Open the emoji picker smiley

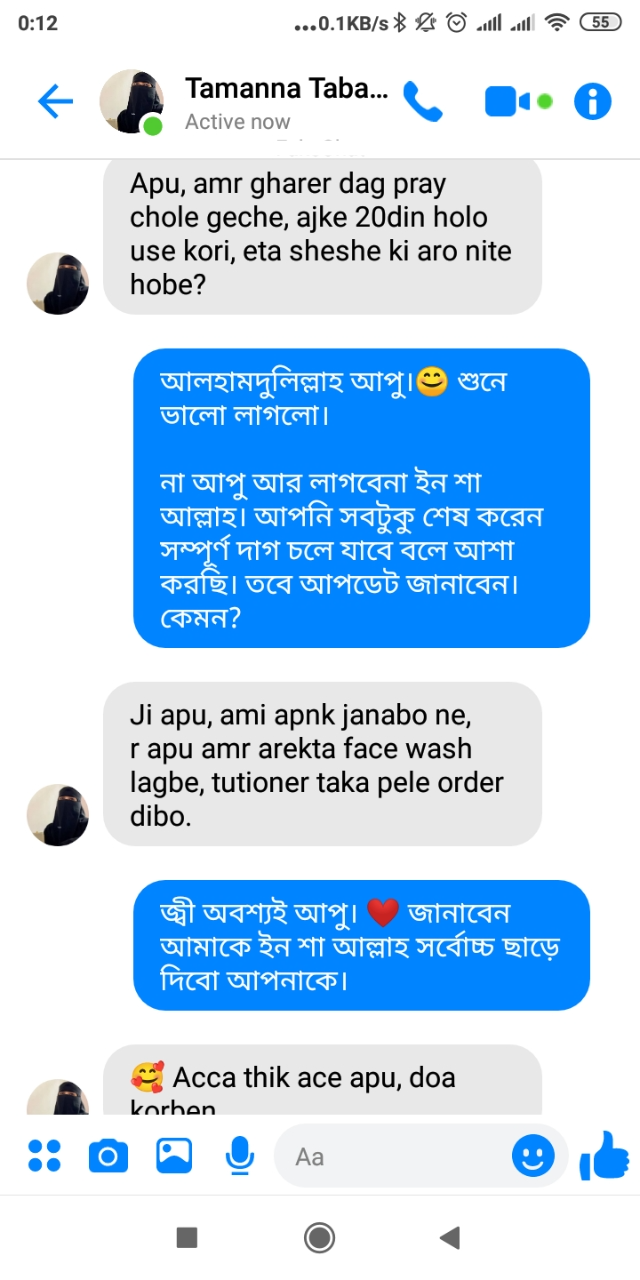click(533, 1156)
